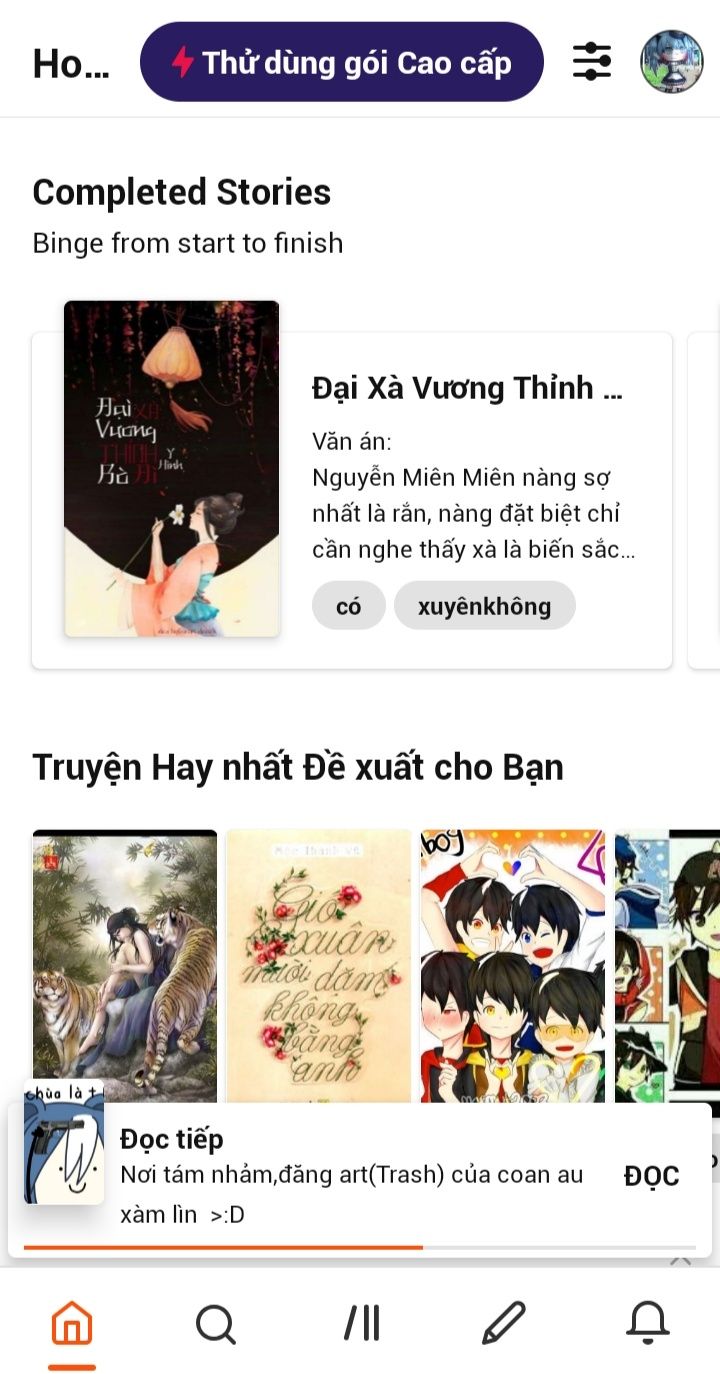Open the content preferences filter icon
This screenshot has width=720, height=1374.
592,62
